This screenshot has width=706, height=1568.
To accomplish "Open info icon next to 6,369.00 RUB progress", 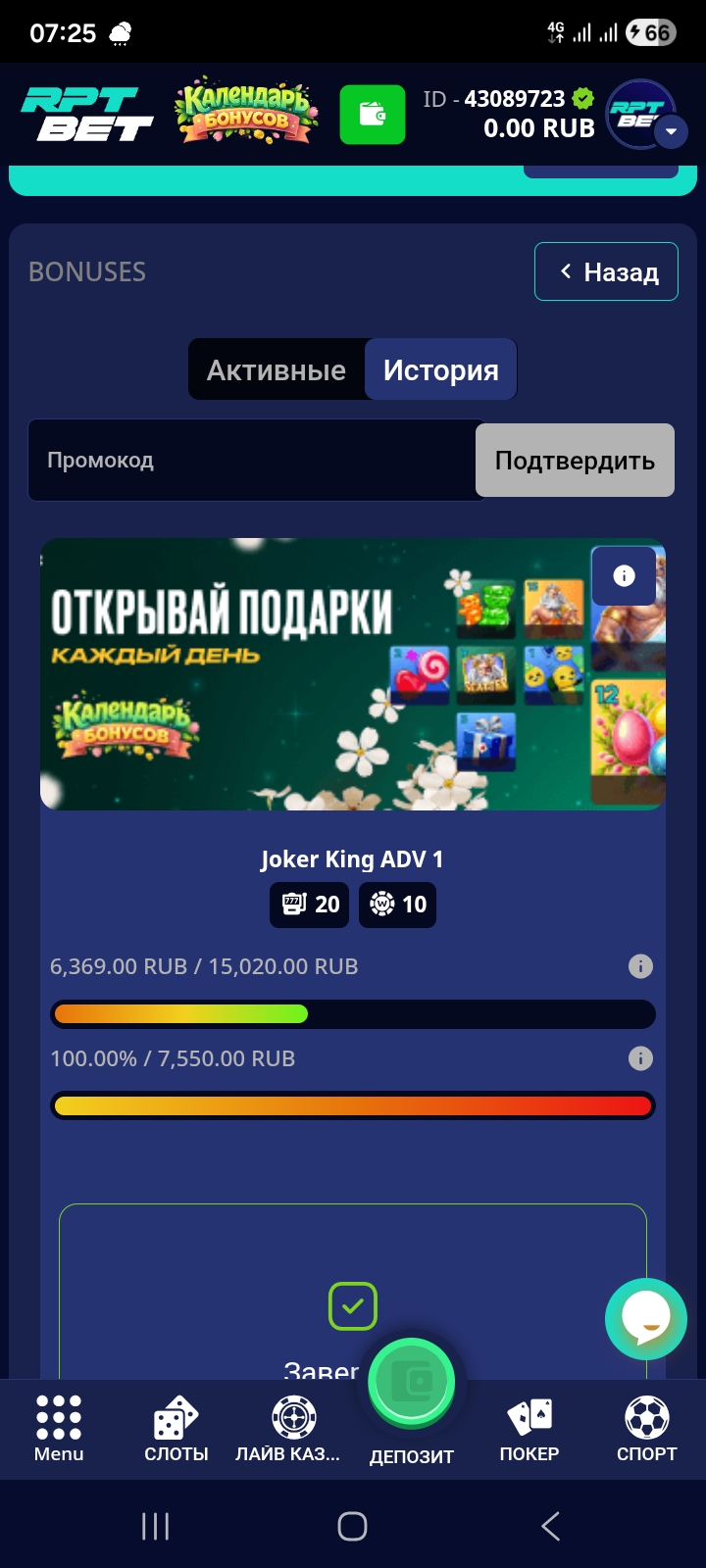I will pos(640,966).
